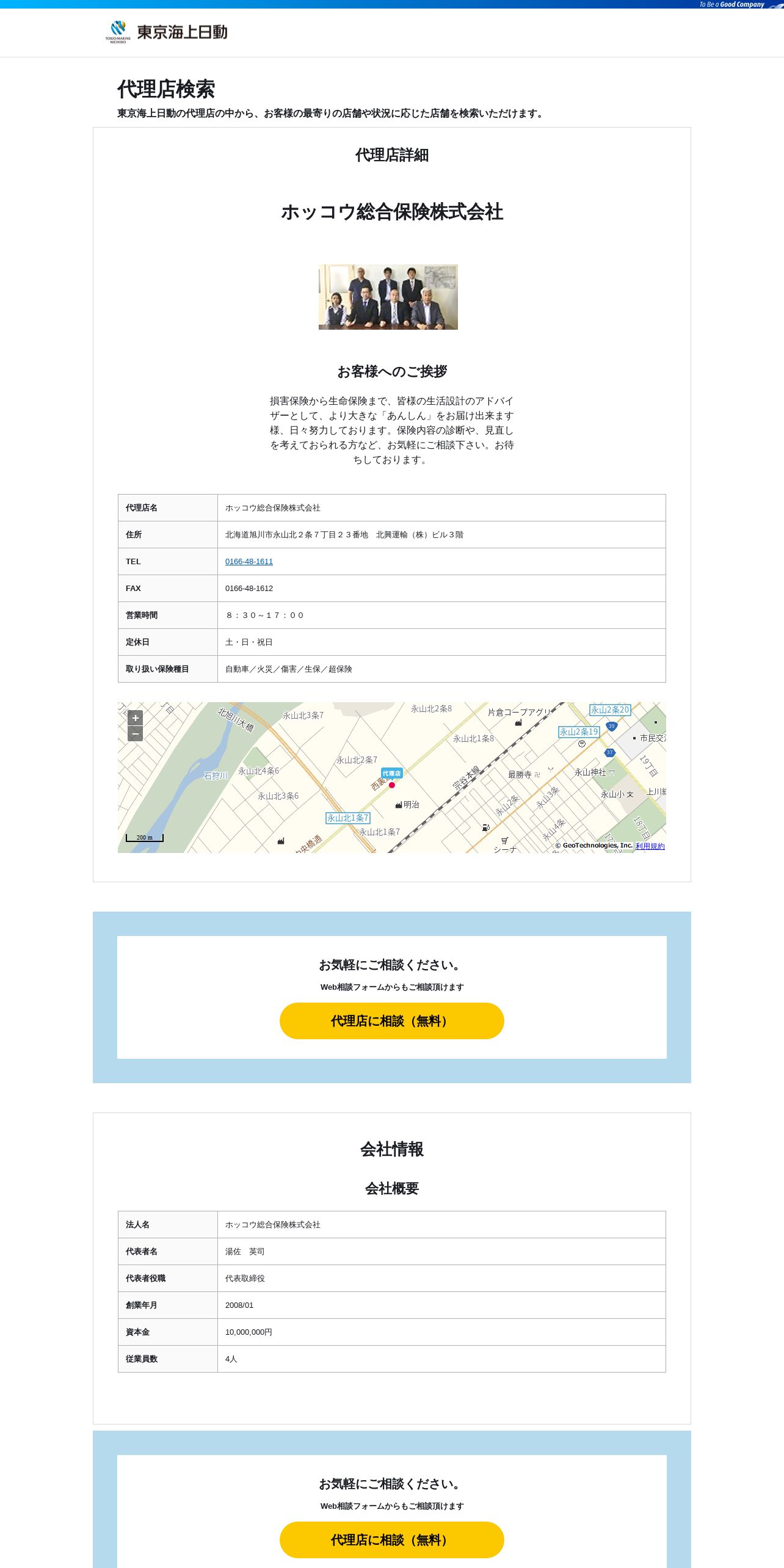784x1568 pixels.
Task: Open the Tokio Marine Nichido home logo
Action: coord(166,32)
